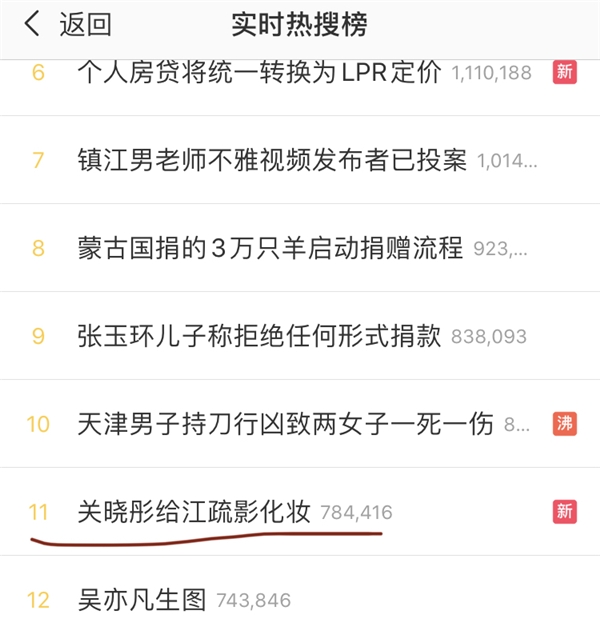
Task: Open hot topic 吴亦凡生图
Action: [x=141, y=600]
